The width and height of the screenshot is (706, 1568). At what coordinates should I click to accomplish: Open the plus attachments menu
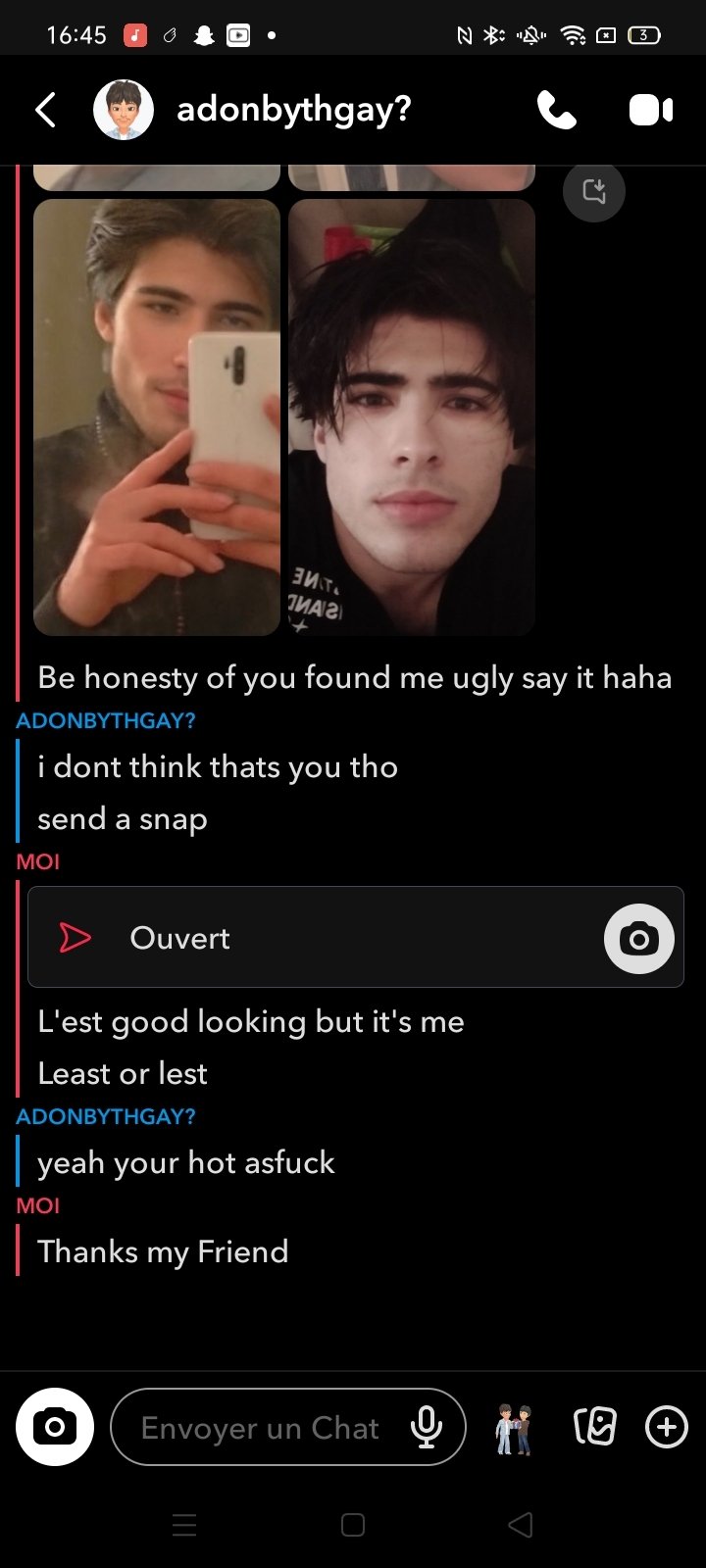667,1427
